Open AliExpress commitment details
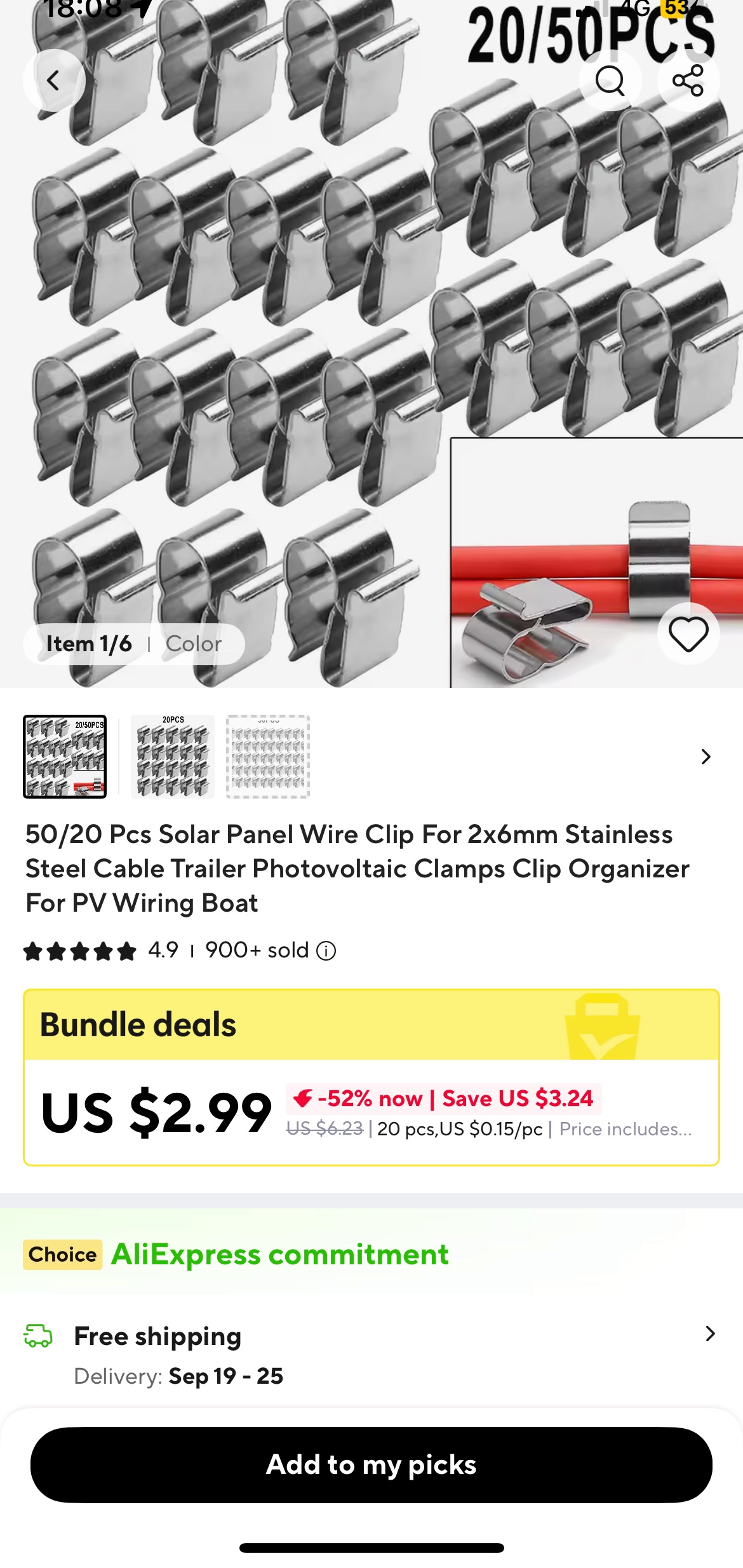 pyautogui.click(x=279, y=1255)
